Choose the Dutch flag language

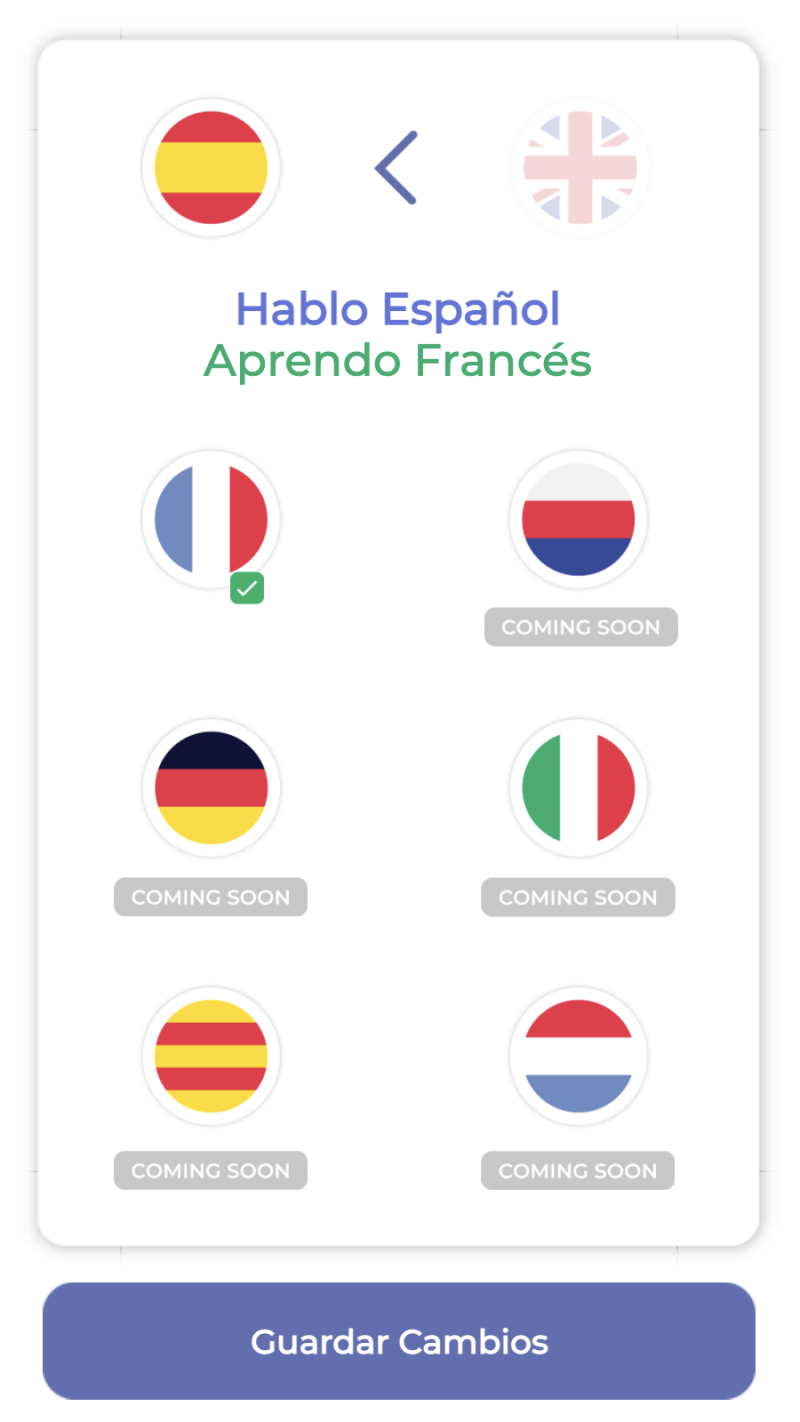(x=579, y=1056)
